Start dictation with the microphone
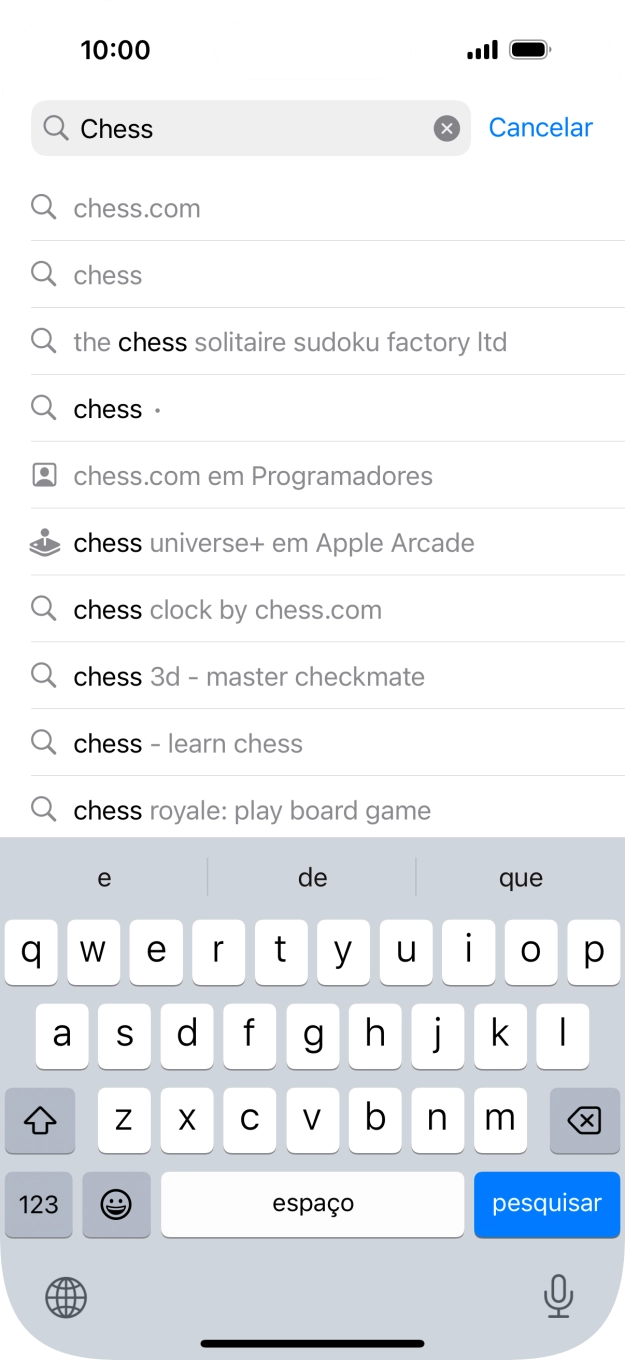 (x=558, y=1297)
